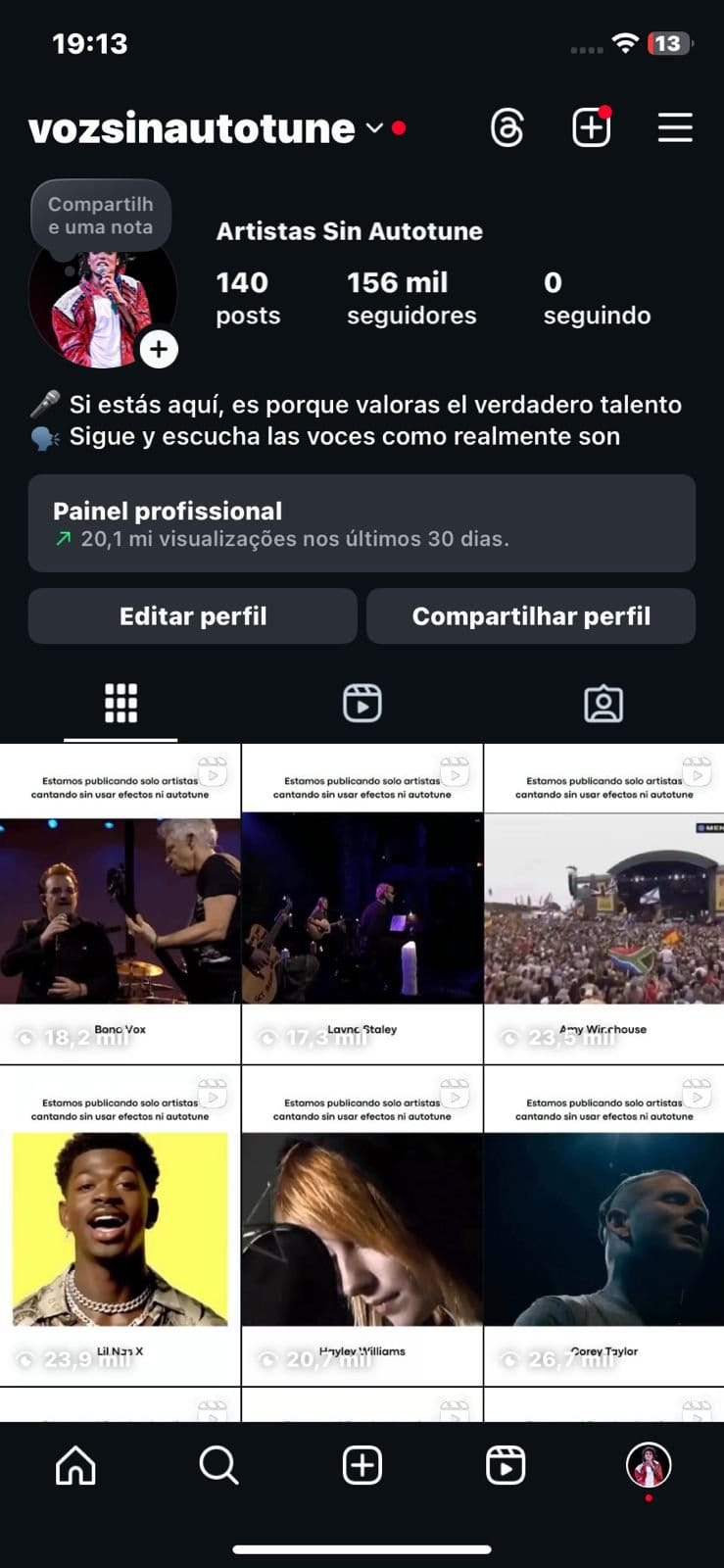Open the hamburger menu
Viewport: 724px width, 1568px height.
pyautogui.click(x=675, y=128)
